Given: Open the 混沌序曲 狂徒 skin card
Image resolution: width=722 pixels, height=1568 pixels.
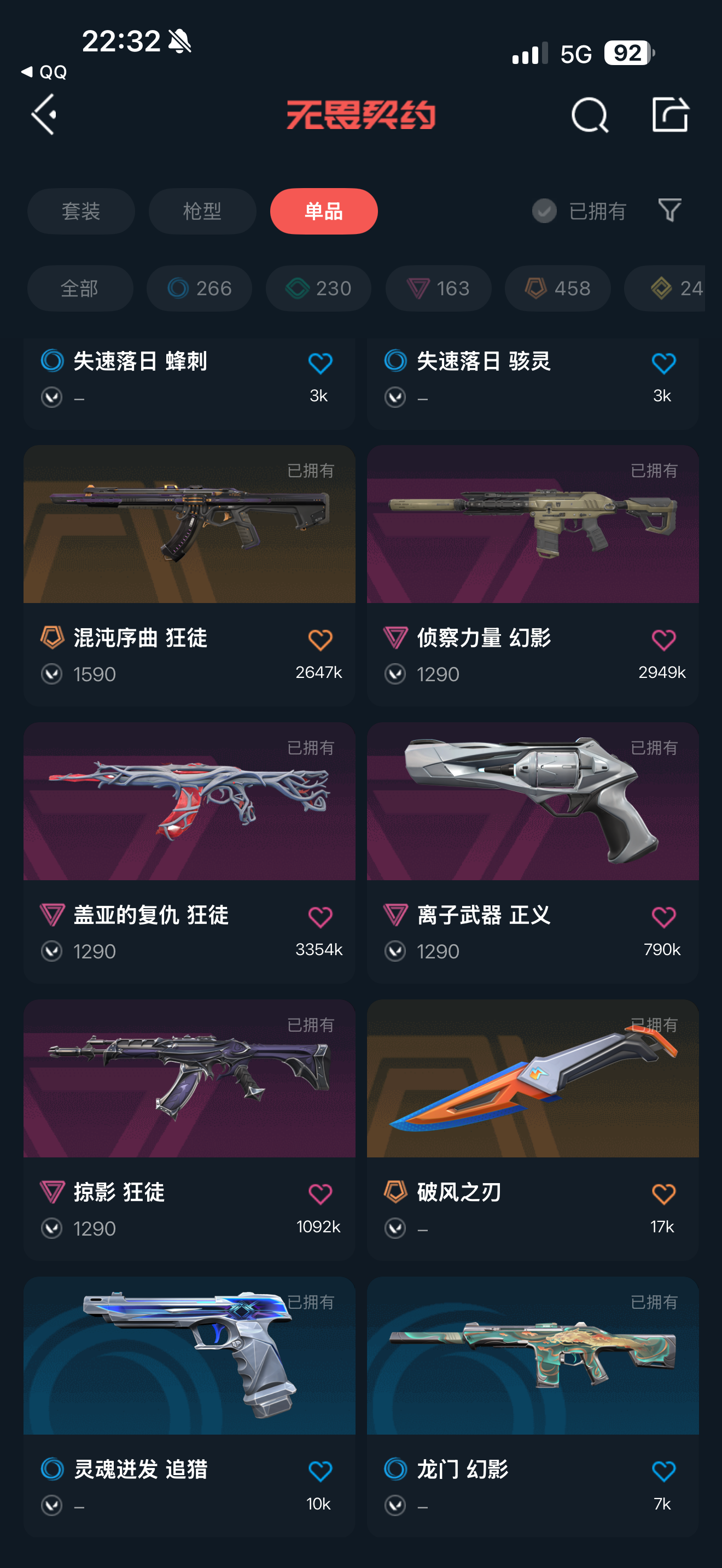Looking at the screenshot, I should point(189,575).
